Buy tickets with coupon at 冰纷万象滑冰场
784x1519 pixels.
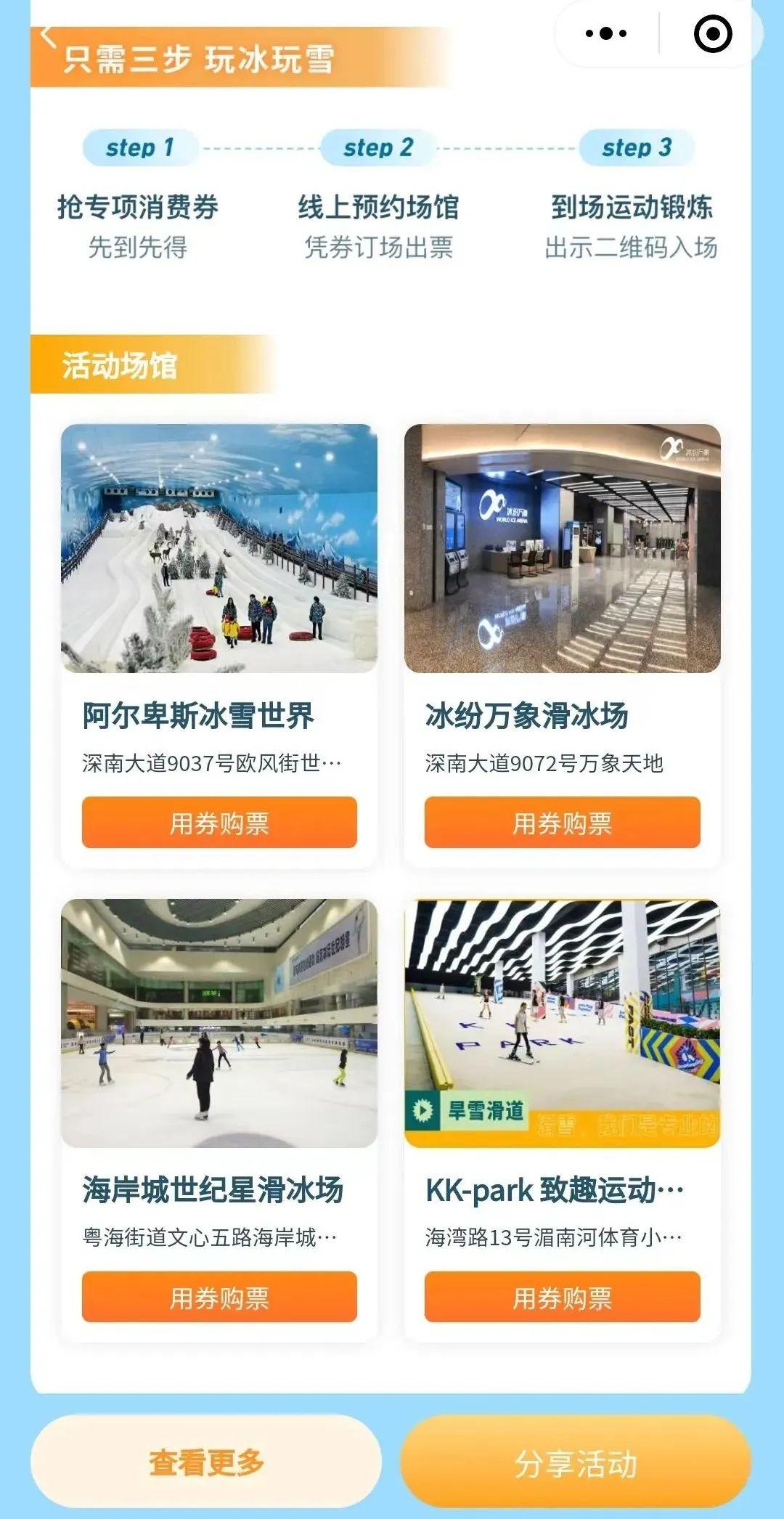pos(563,822)
